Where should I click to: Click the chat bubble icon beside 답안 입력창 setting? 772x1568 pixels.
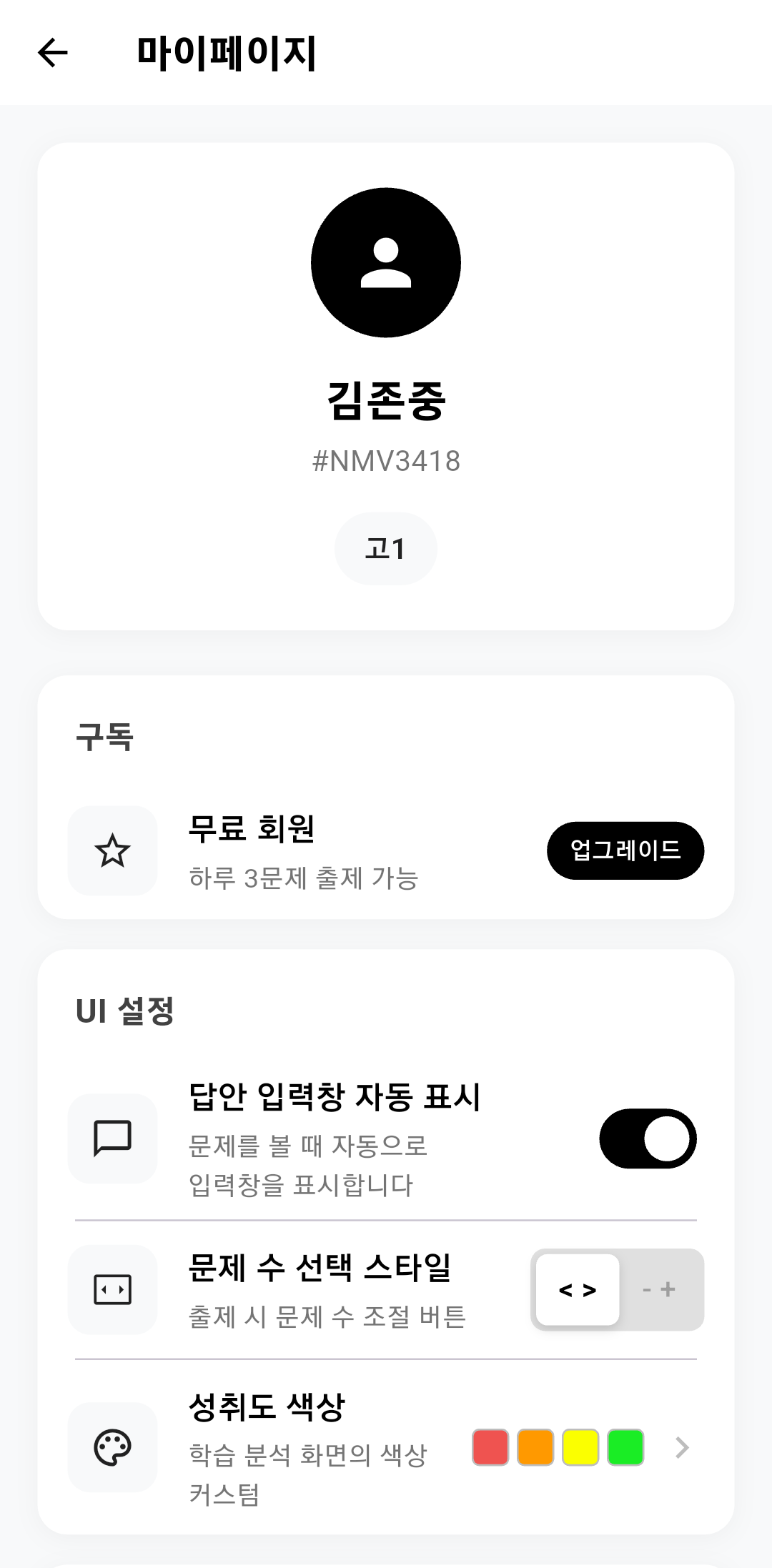click(112, 1140)
